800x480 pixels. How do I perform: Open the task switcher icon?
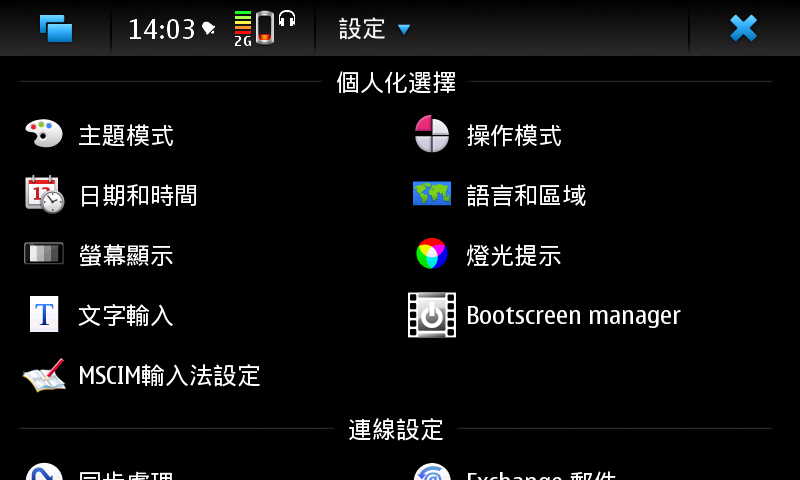(56, 28)
